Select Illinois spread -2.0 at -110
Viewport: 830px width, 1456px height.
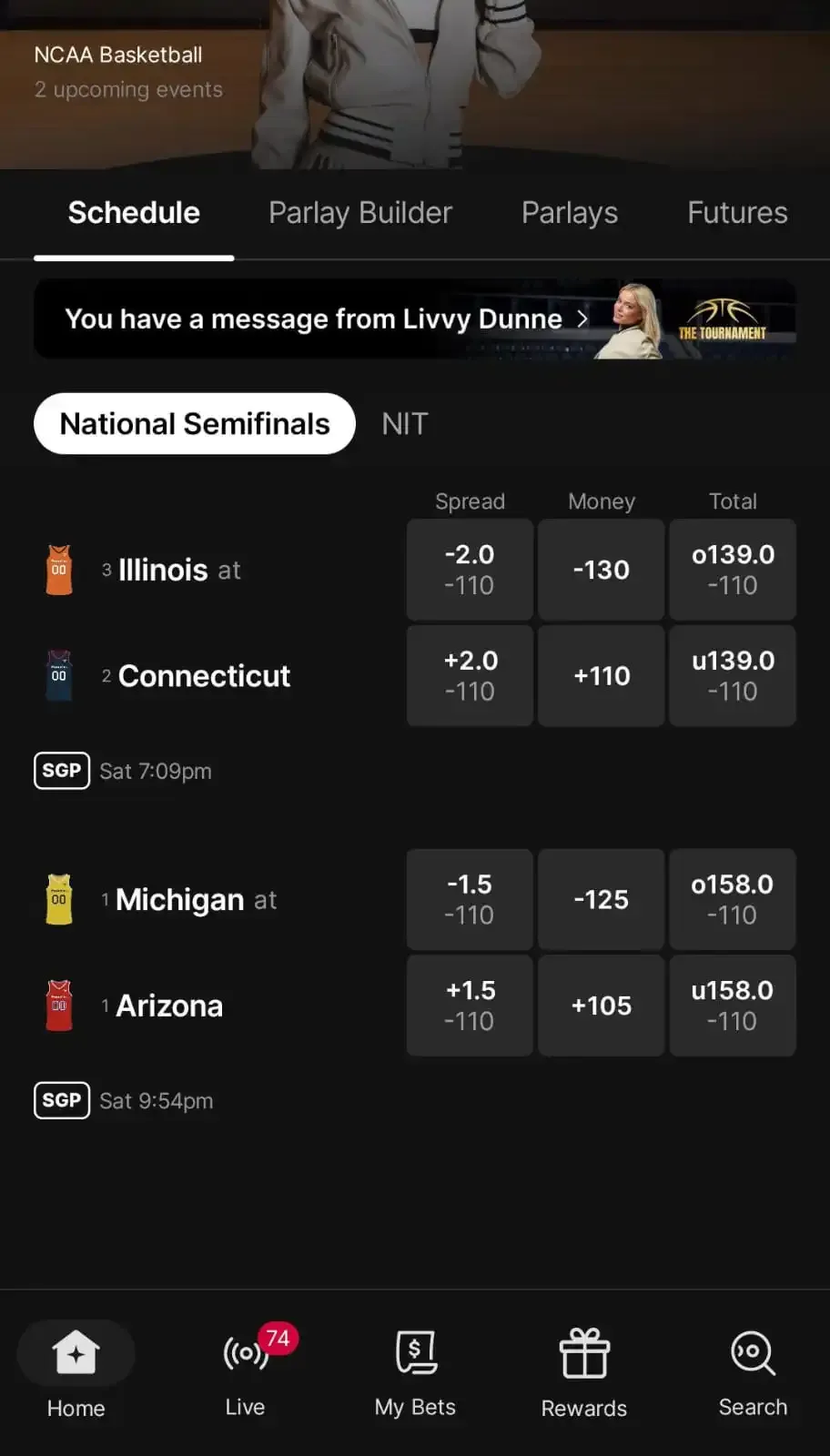click(470, 569)
